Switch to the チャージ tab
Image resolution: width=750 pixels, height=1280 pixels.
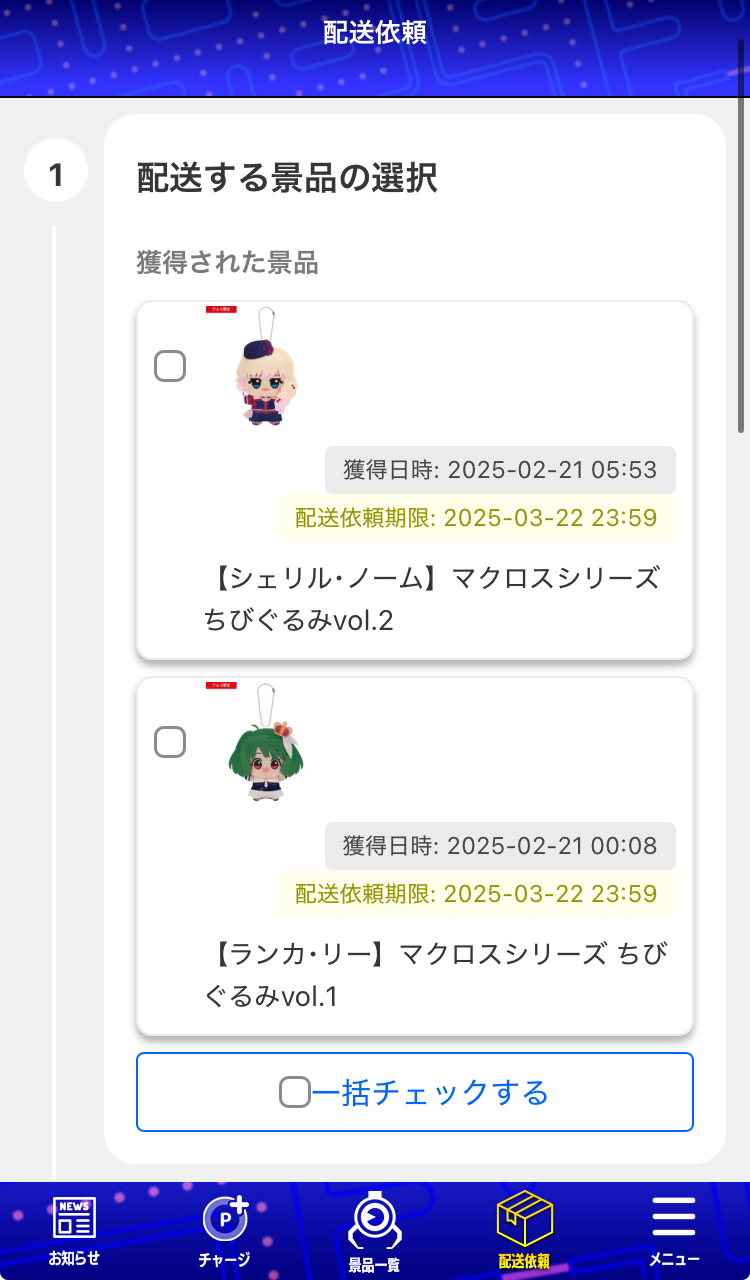coord(224,1230)
